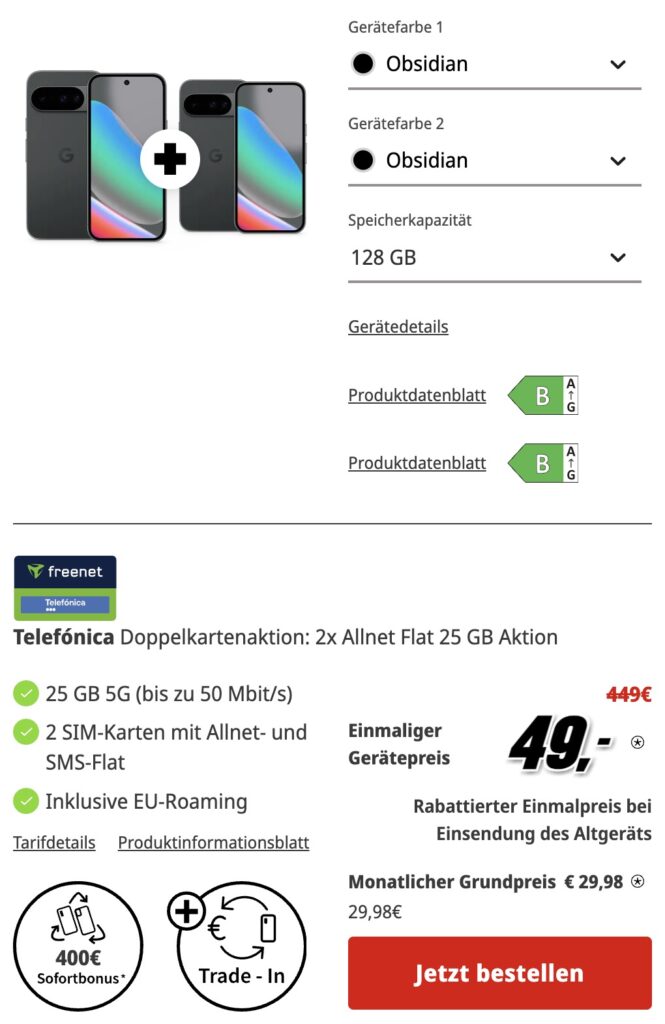Open the Gerätedetails link
This screenshot has height=1024, width=665.
click(x=398, y=326)
